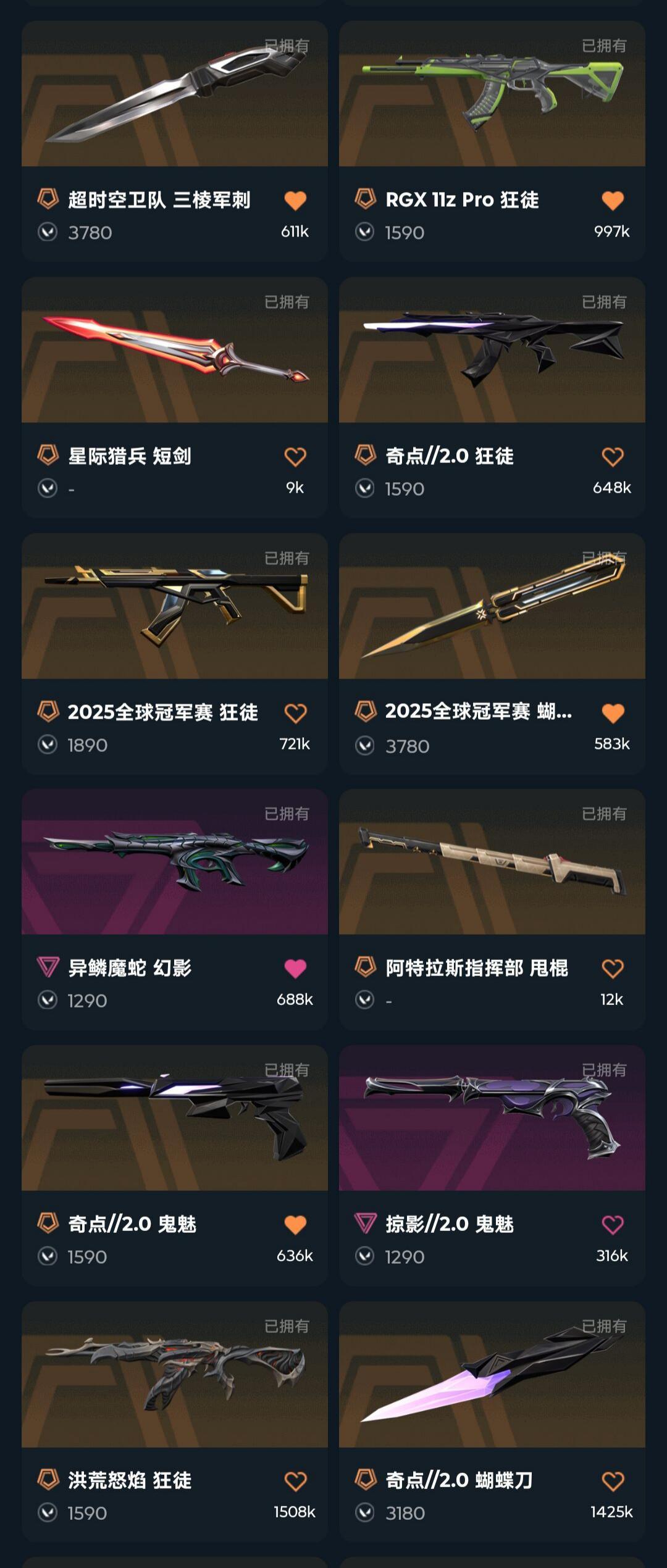Unlike the 奇点//2.0 鬼魅 skin
667x1568 pixels.
pyautogui.click(x=295, y=1225)
